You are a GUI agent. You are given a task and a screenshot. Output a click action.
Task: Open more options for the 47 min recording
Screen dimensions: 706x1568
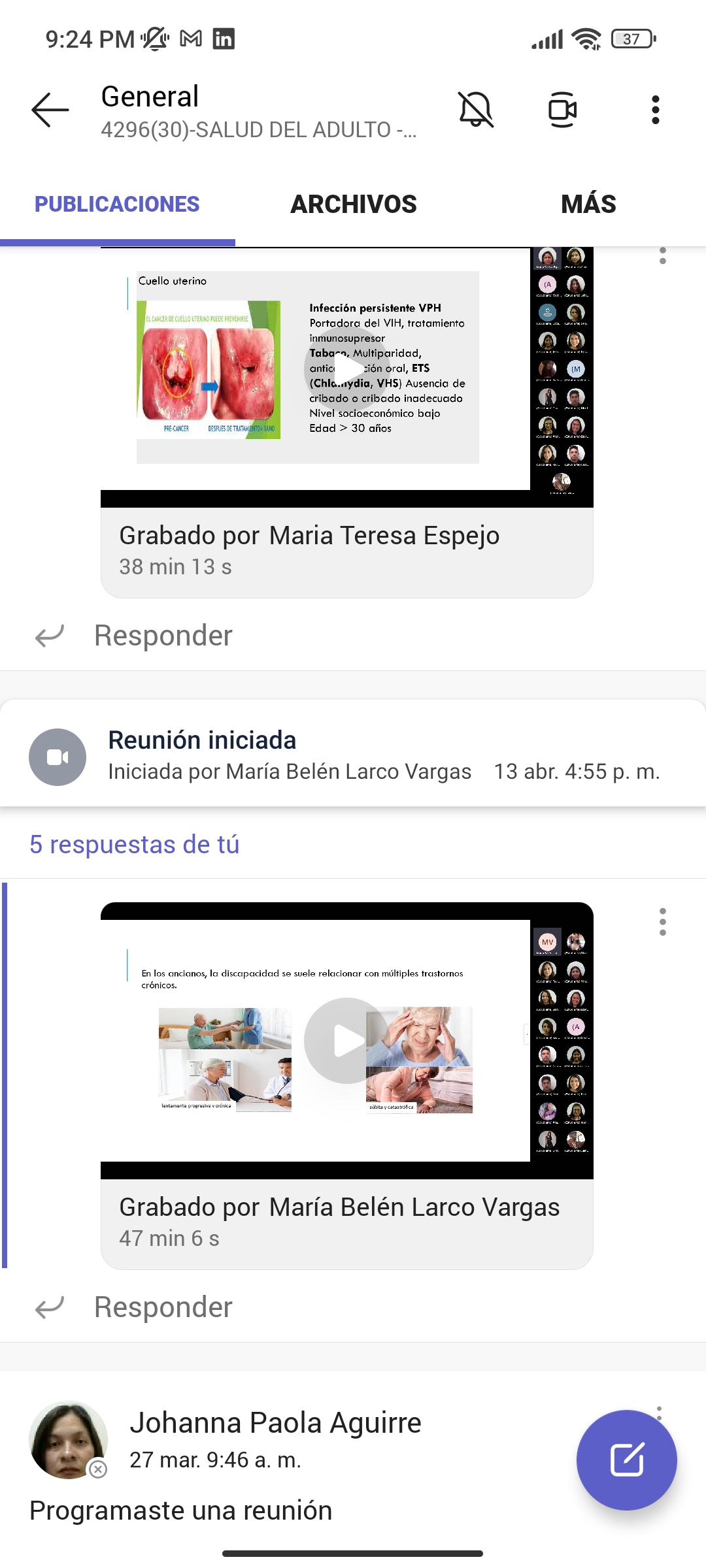[662, 922]
